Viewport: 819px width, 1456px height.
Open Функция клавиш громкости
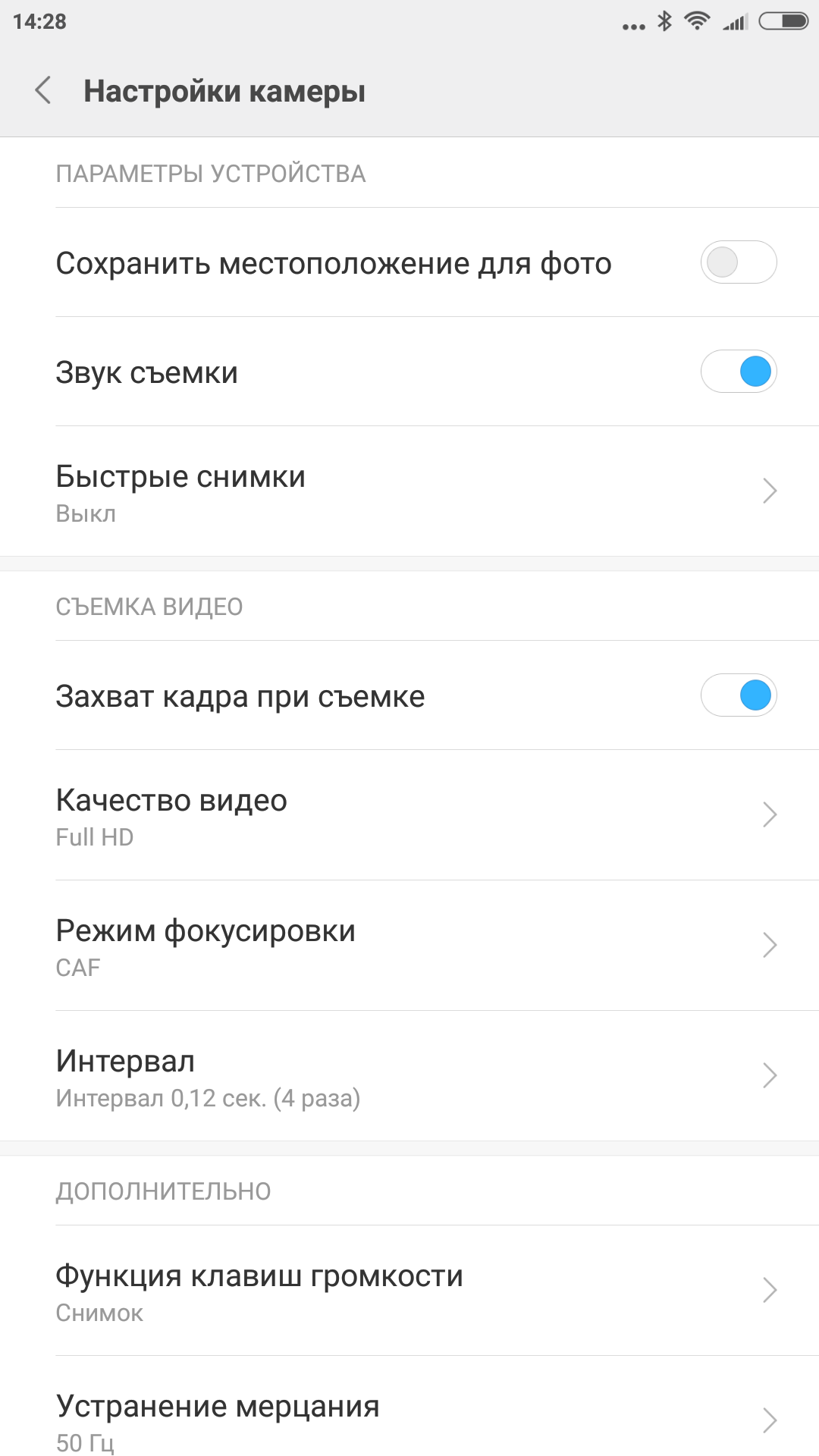[x=409, y=1291]
